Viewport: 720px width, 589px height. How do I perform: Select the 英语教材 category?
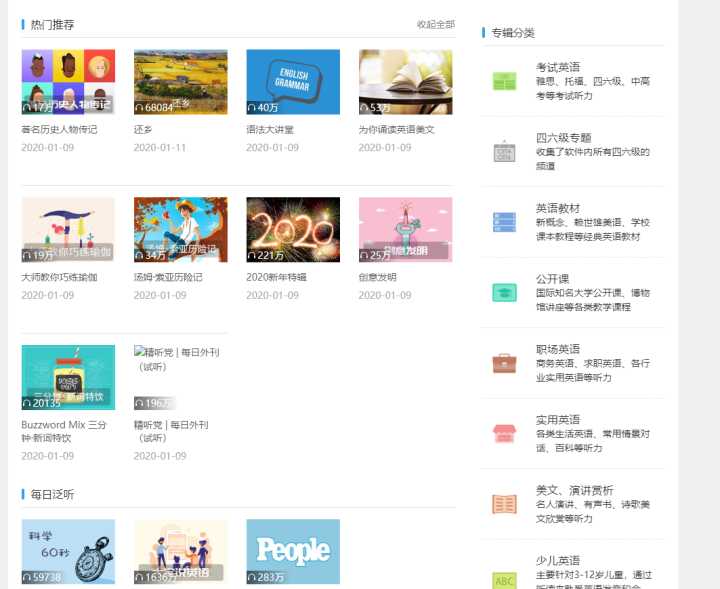point(557,208)
